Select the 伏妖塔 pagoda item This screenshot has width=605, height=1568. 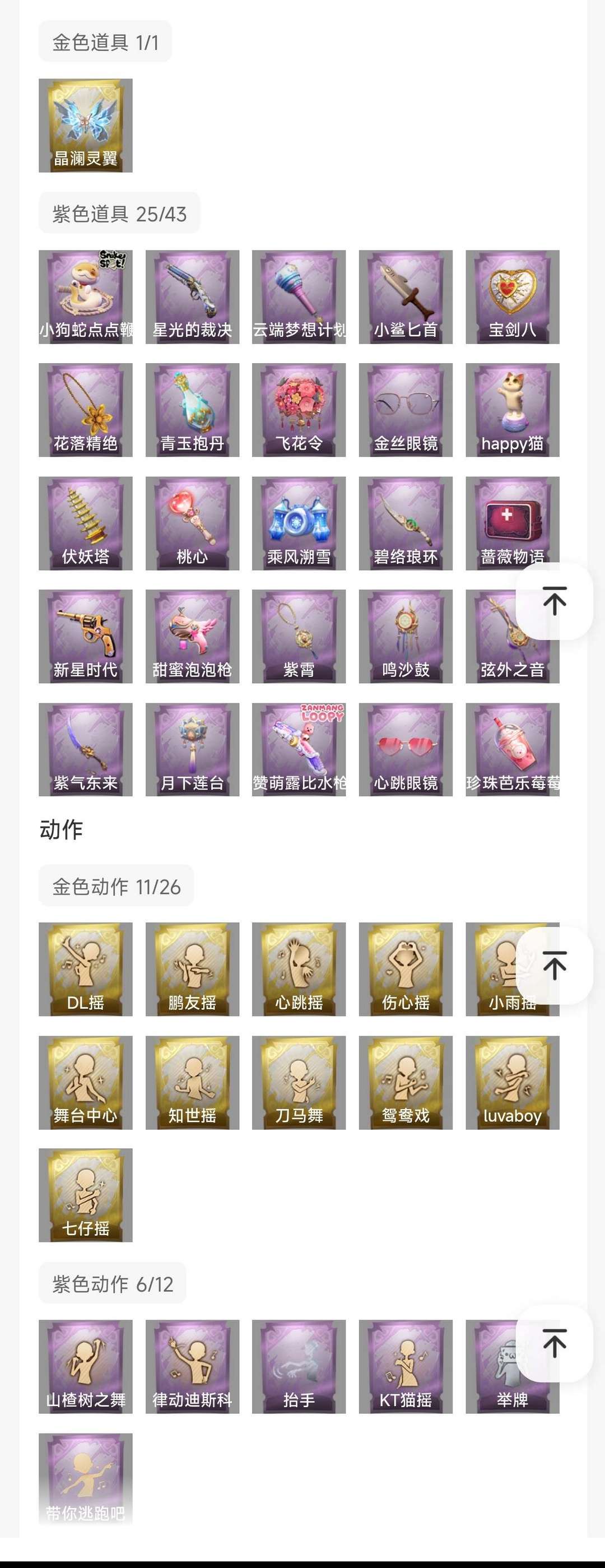[86, 522]
